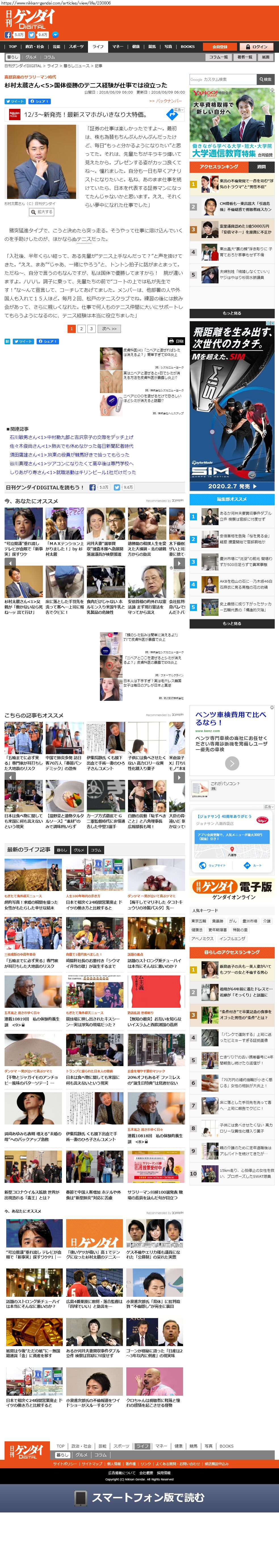This screenshot has width=279, height=1568.
Task: Tap the 会員登録 button
Action: pos(219,46)
